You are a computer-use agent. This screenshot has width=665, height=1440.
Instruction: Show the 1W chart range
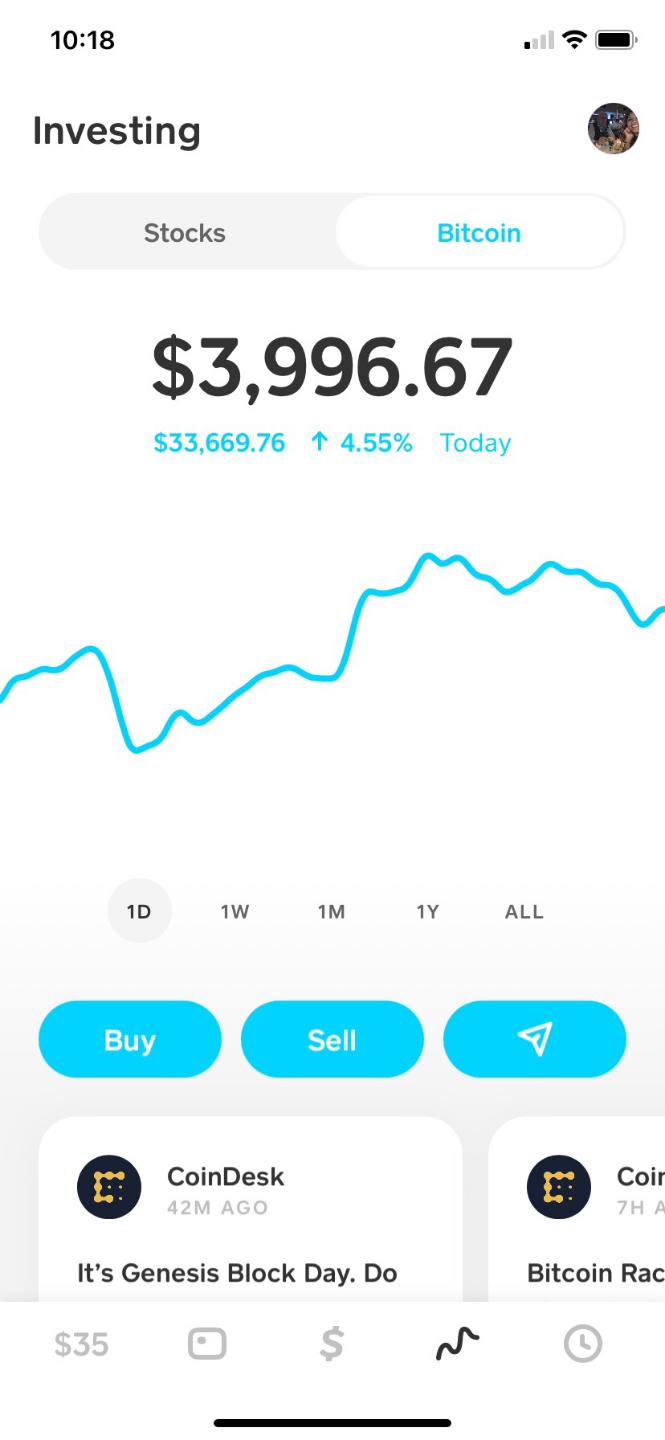pyautogui.click(x=235, y=911)
